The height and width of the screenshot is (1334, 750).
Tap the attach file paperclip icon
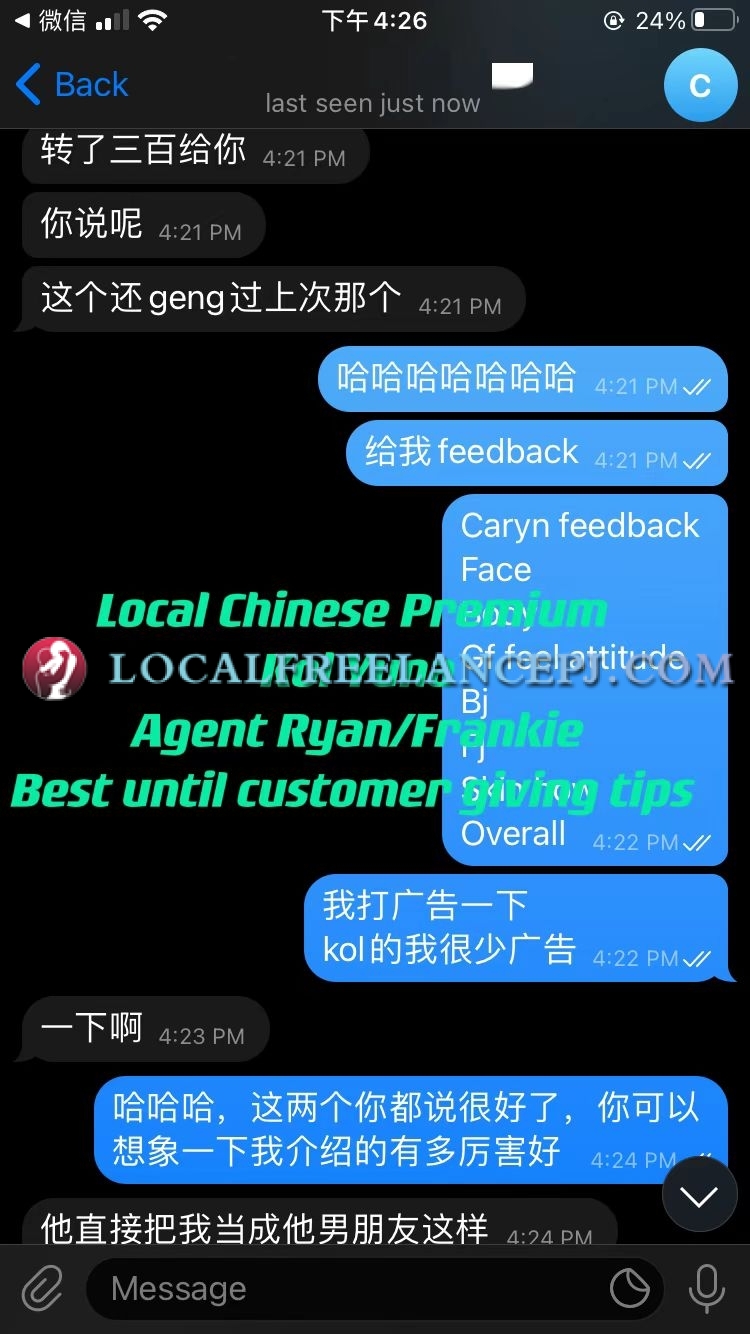click(43, 1288)
